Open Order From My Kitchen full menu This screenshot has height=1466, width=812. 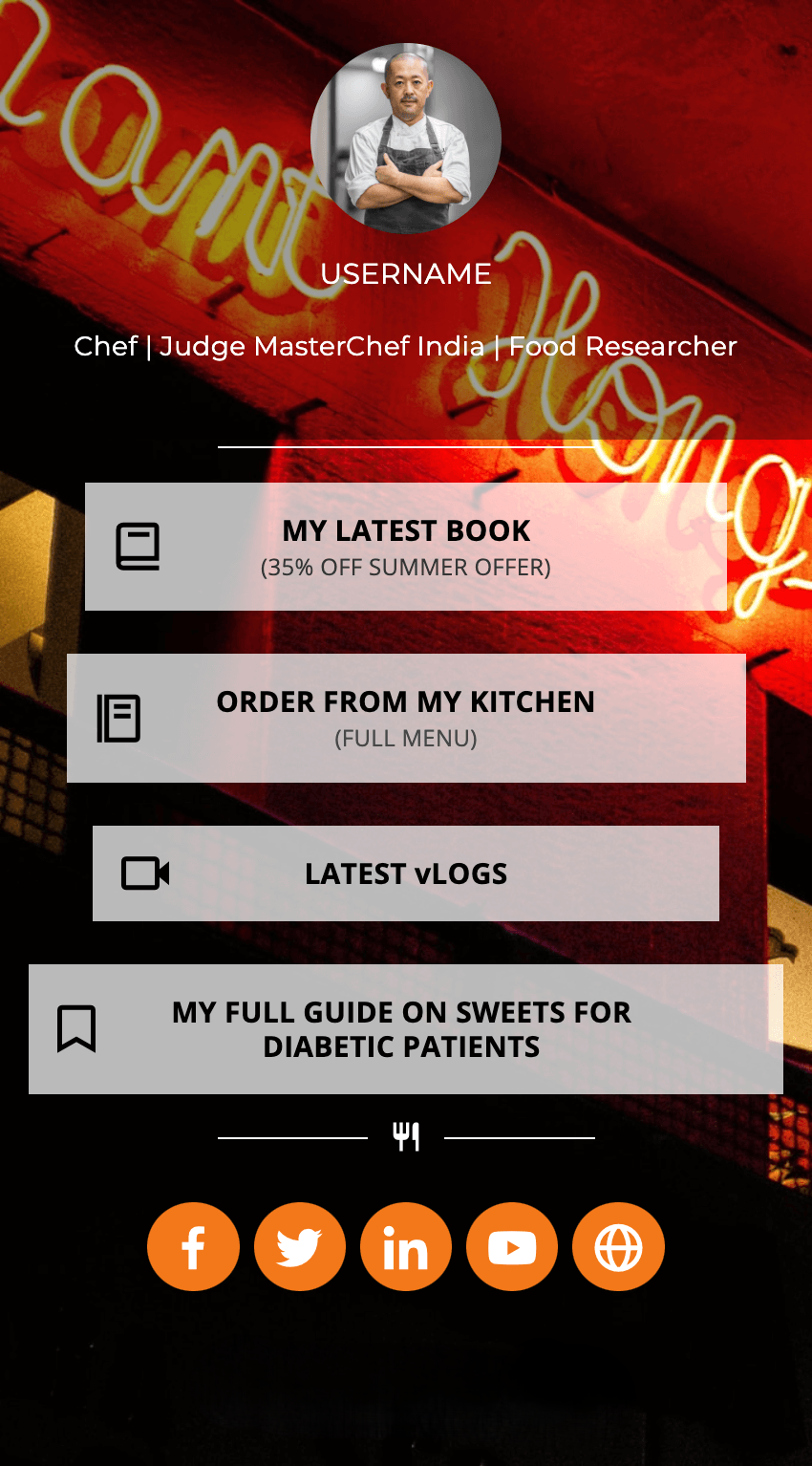[x=406, y=718]
